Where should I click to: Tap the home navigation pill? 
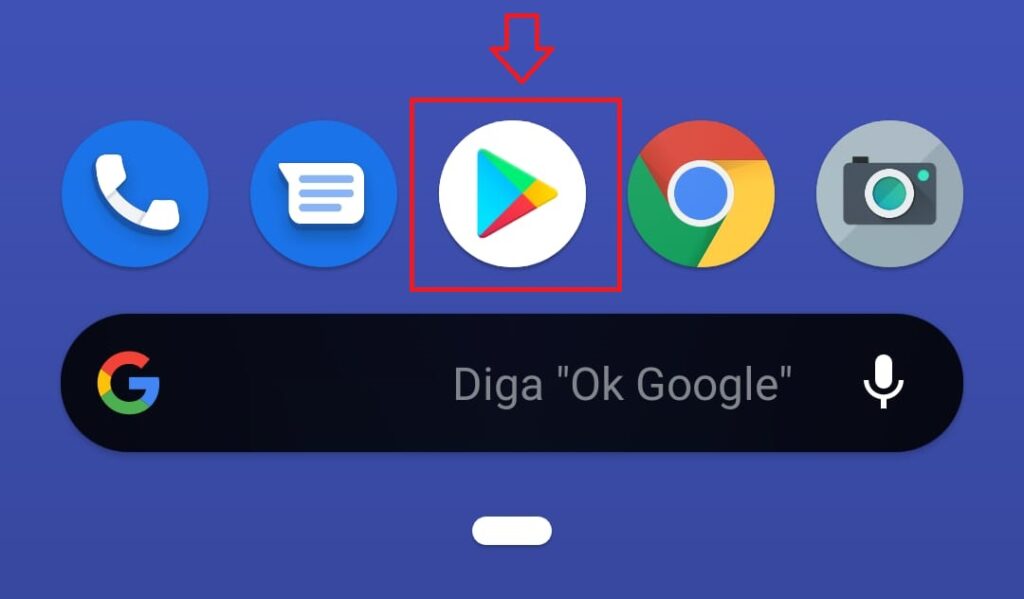pyautogui.click(x=512, y=531)
